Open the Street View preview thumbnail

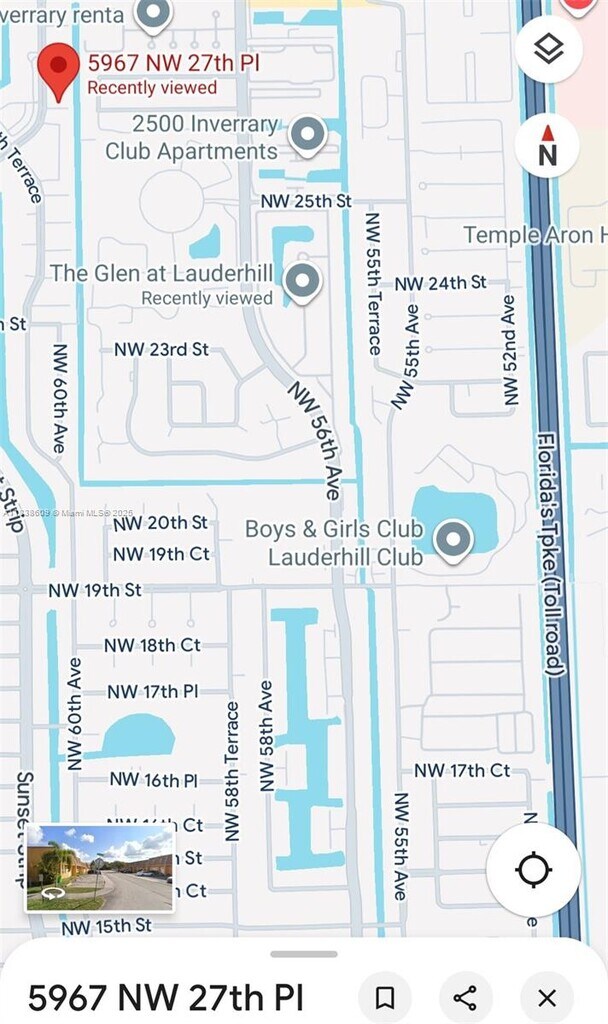click(100, 868)
